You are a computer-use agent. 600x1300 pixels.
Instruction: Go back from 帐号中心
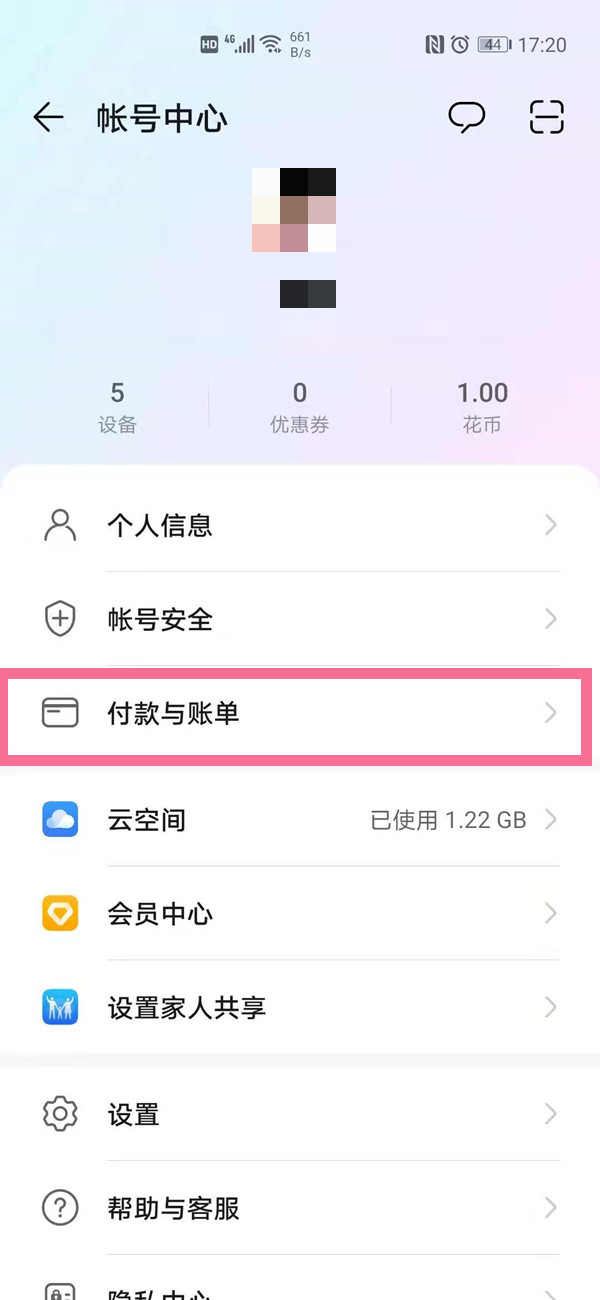(x=48, y=118)
